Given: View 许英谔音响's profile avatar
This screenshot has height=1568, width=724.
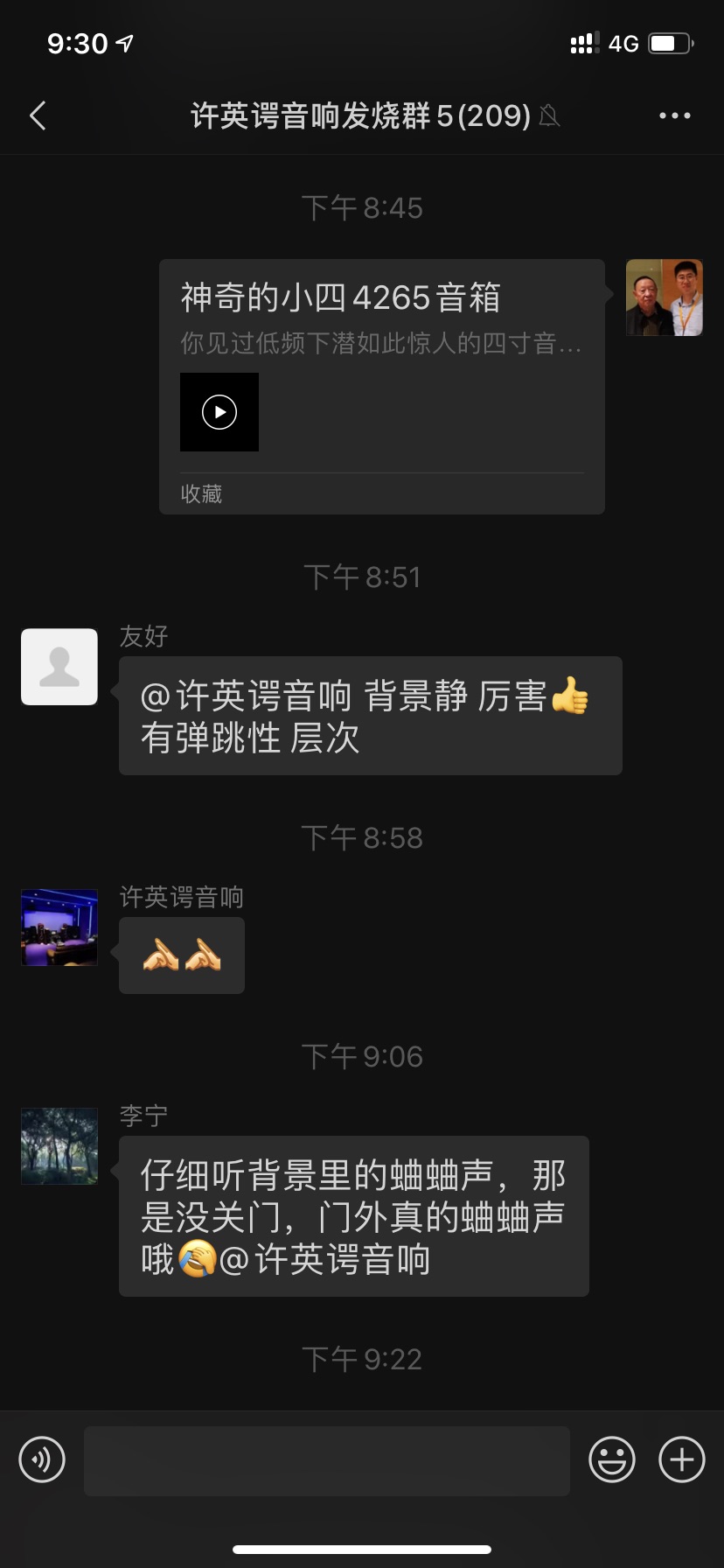Looking at the screenshot, I should (59, 927).
